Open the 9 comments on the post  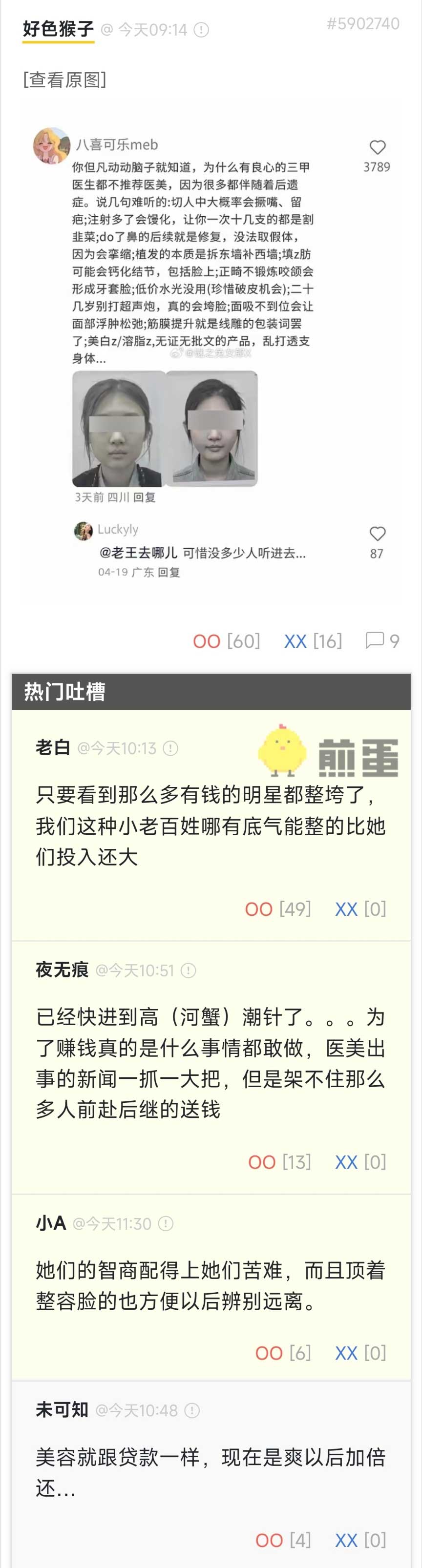coord(382,640)
